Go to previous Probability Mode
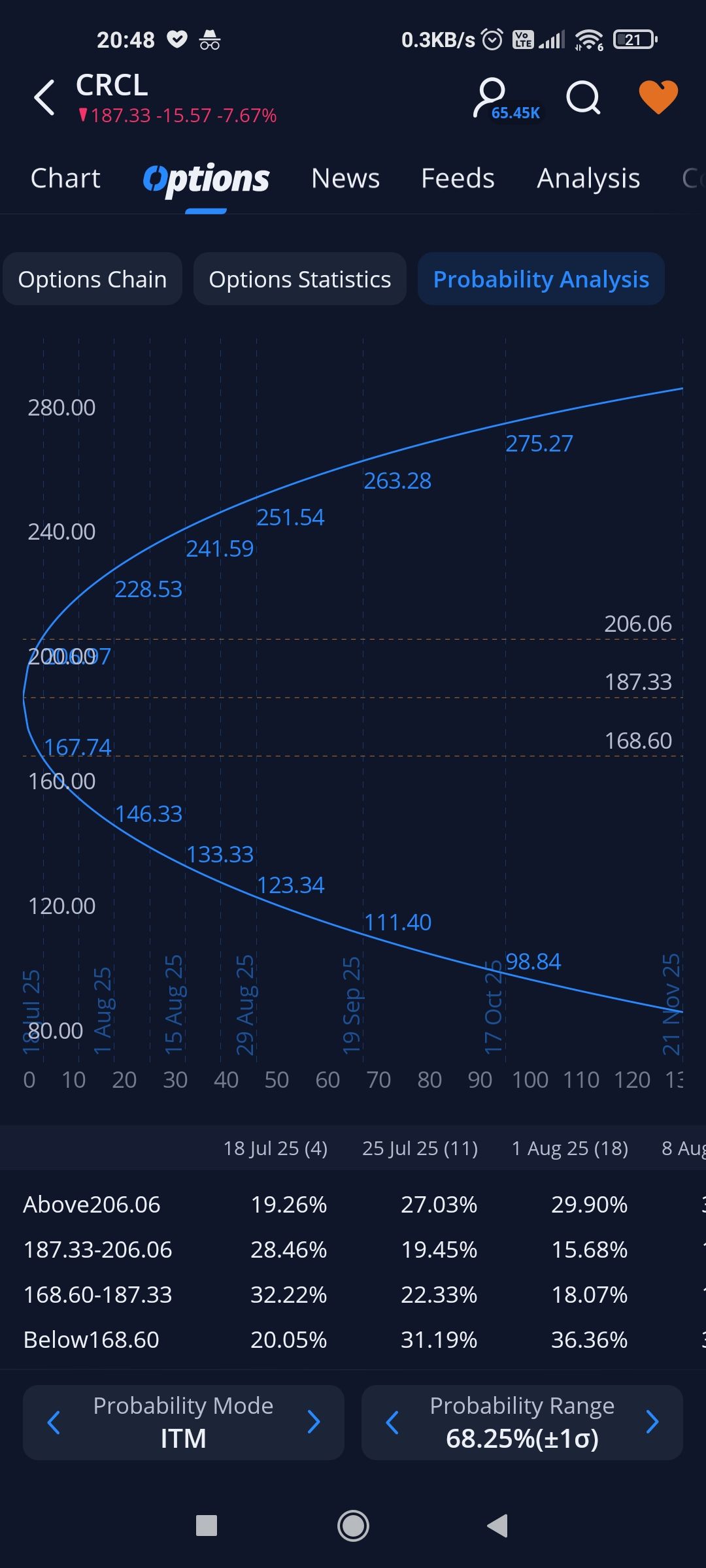This screenshot has height=1568, width=706. click(x=54, y=1422)
